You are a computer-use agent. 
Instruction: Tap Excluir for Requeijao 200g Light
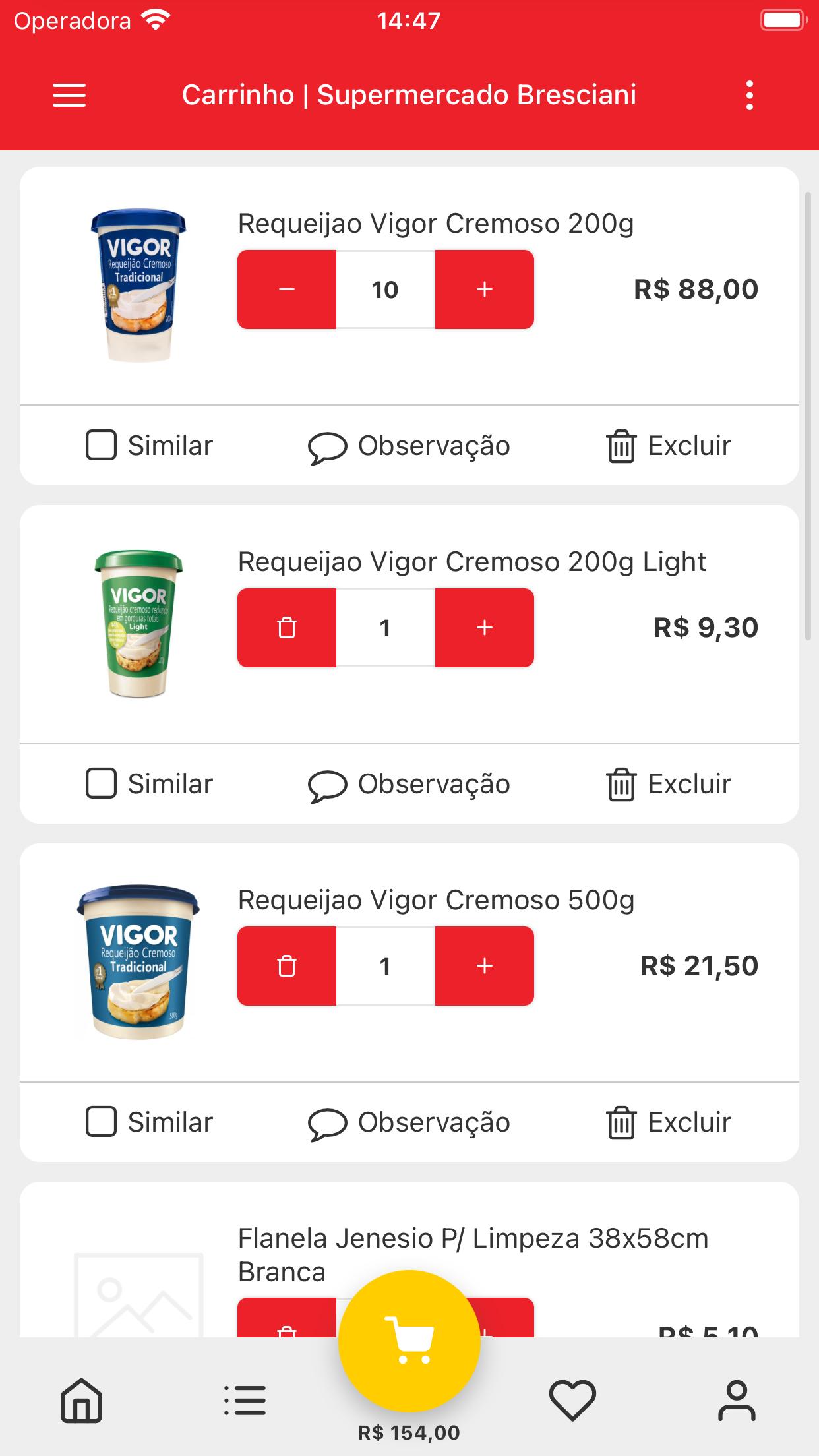tap(669, 784)
